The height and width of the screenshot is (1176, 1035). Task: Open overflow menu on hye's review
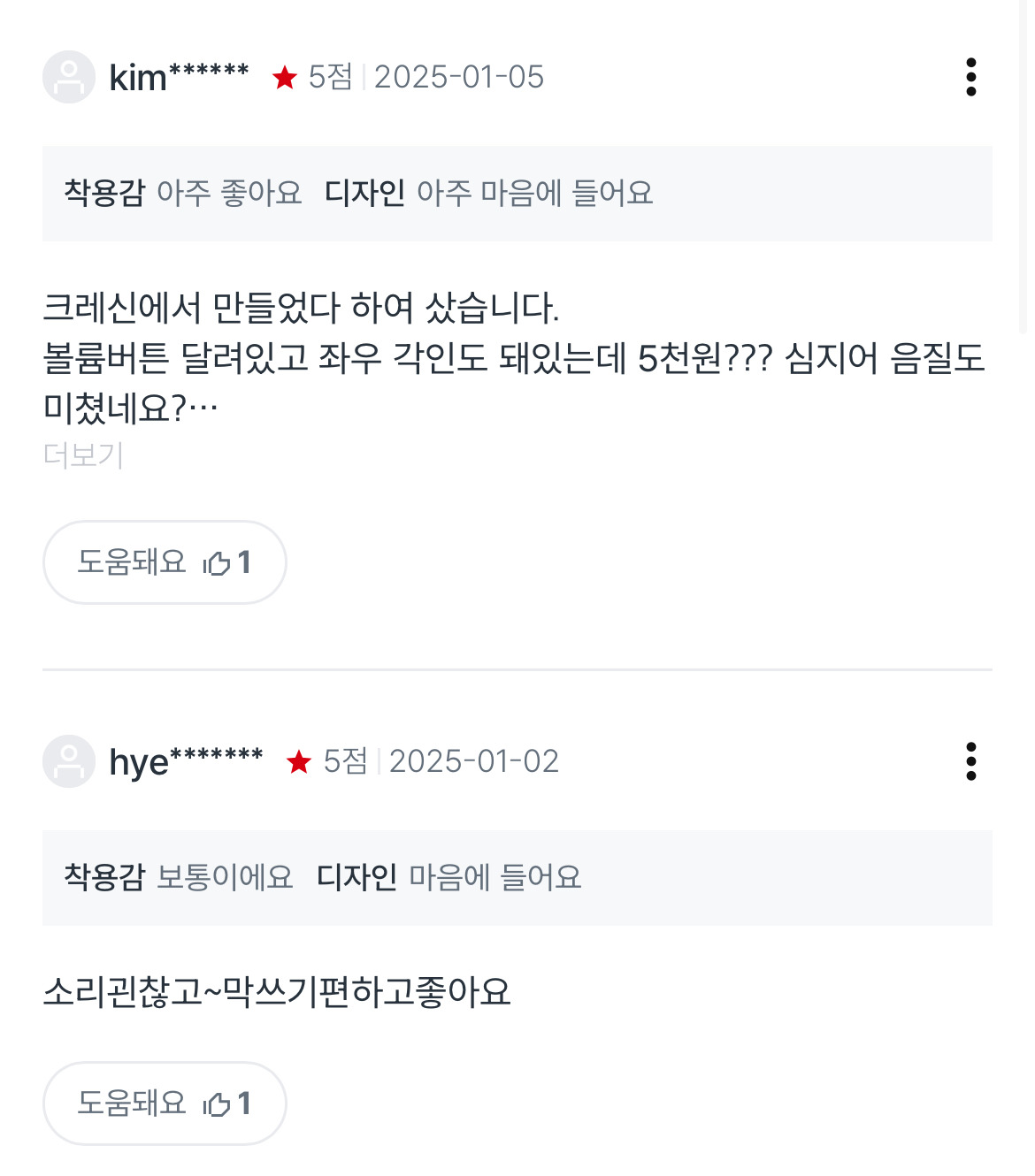[x=970, y=761]
